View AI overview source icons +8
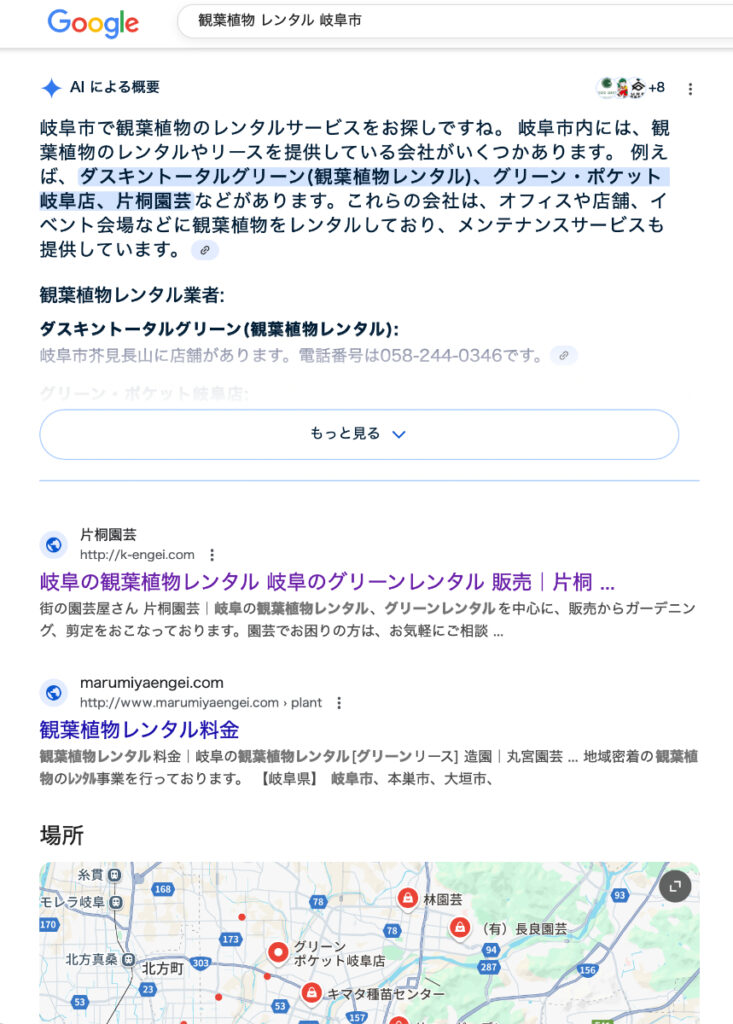The height and width of the screenshot is (1024, 733). click(631, 87)
